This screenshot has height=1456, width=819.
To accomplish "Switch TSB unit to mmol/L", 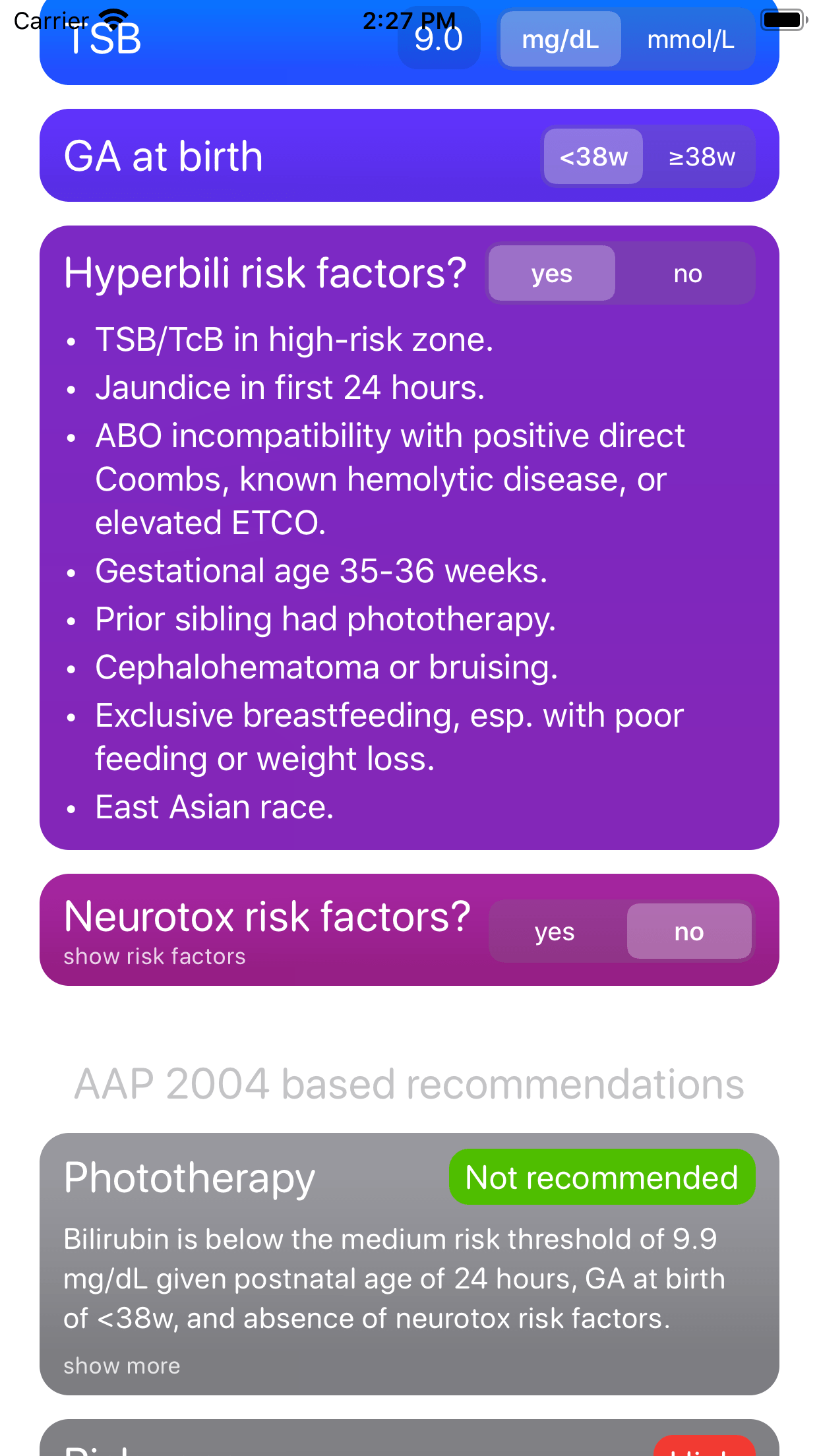I will (690, 40).
